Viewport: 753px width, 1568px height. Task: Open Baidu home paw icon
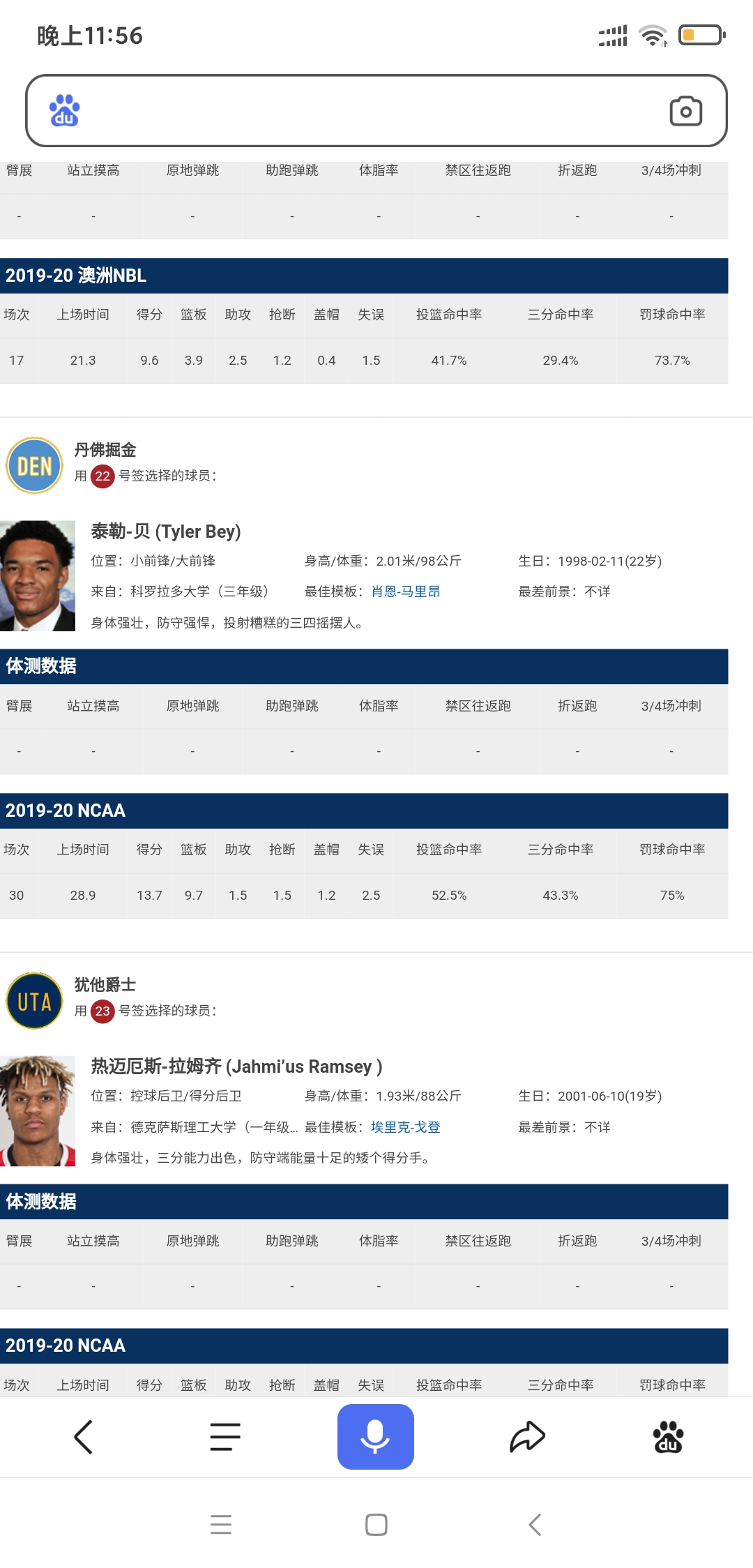(x=668, y=1437)
